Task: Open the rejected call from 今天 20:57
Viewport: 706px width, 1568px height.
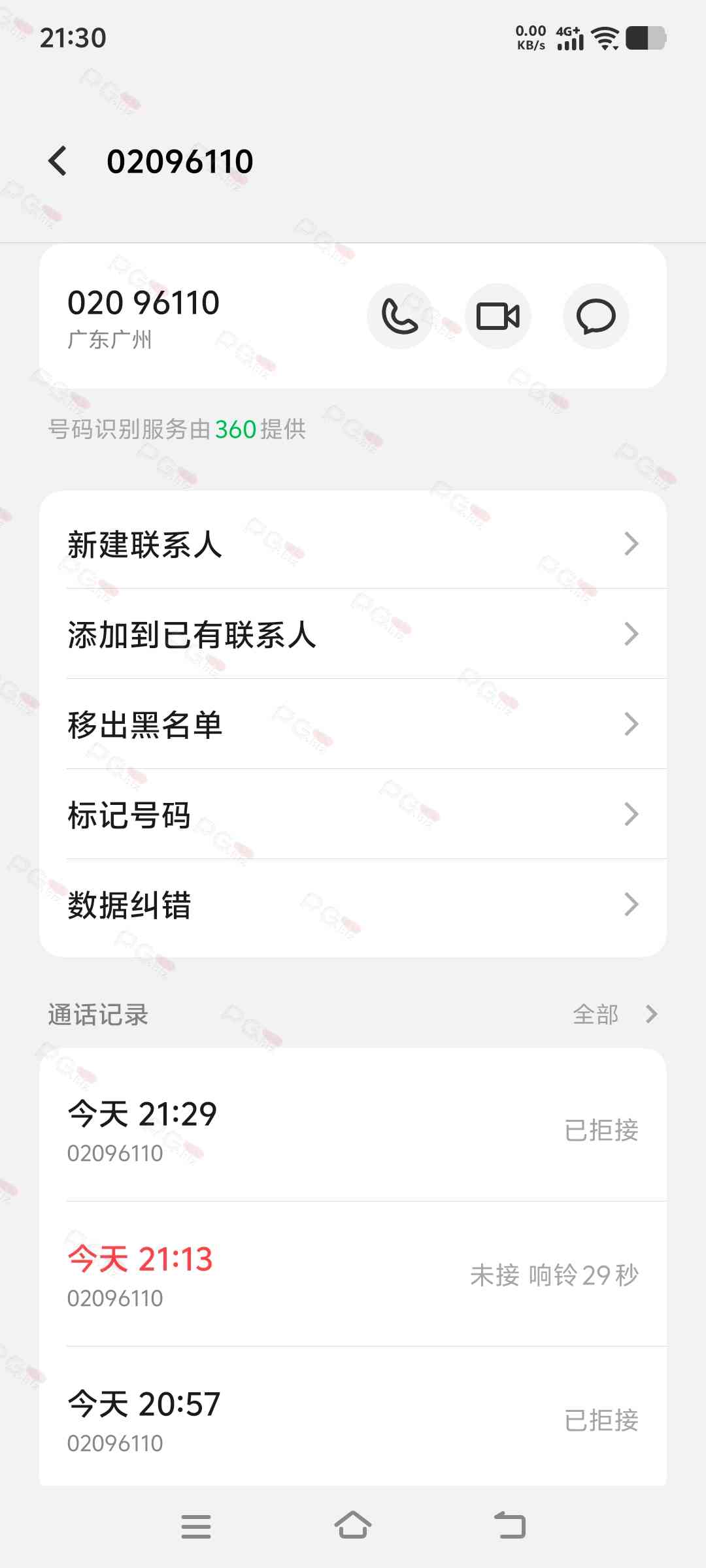Action: 353,1419
